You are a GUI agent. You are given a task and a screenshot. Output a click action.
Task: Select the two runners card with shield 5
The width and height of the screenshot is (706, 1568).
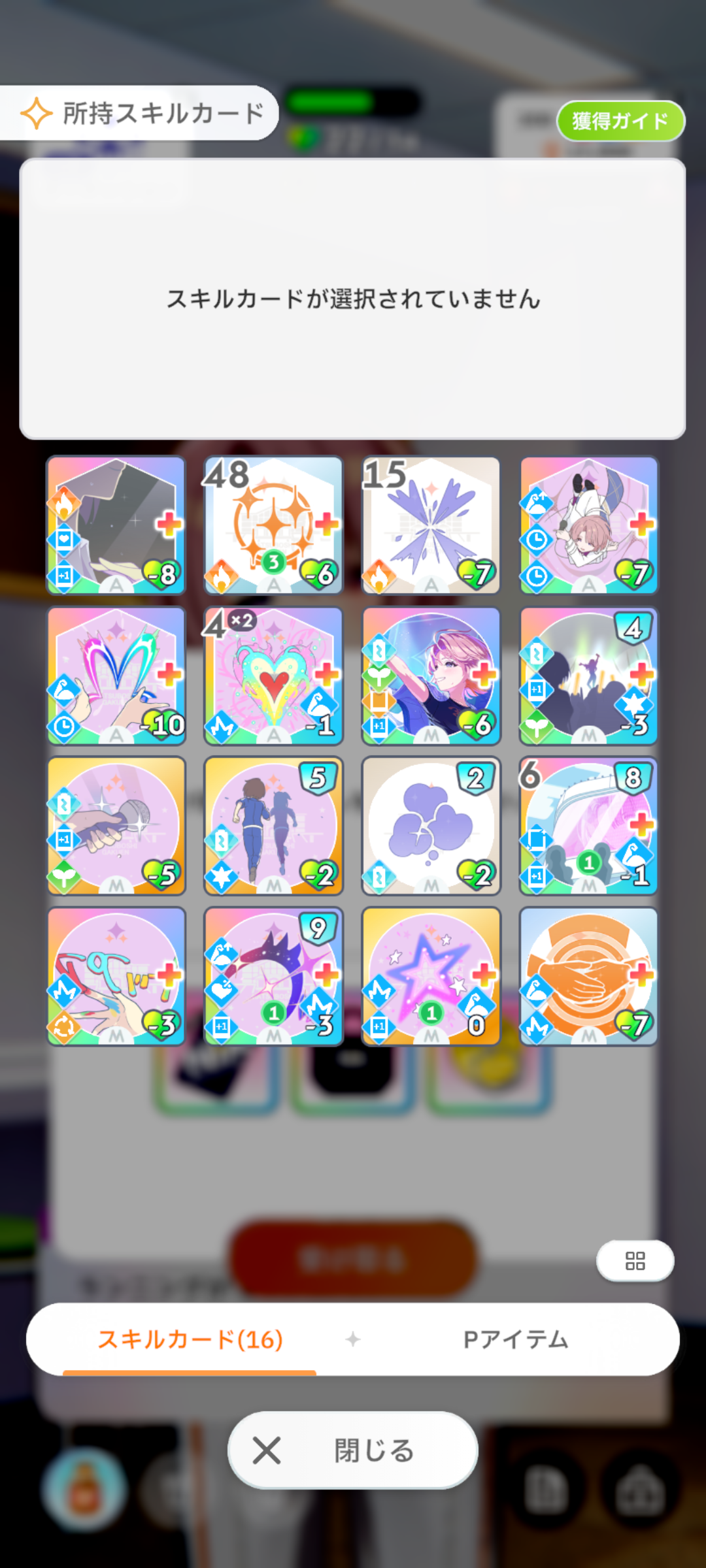273,826
